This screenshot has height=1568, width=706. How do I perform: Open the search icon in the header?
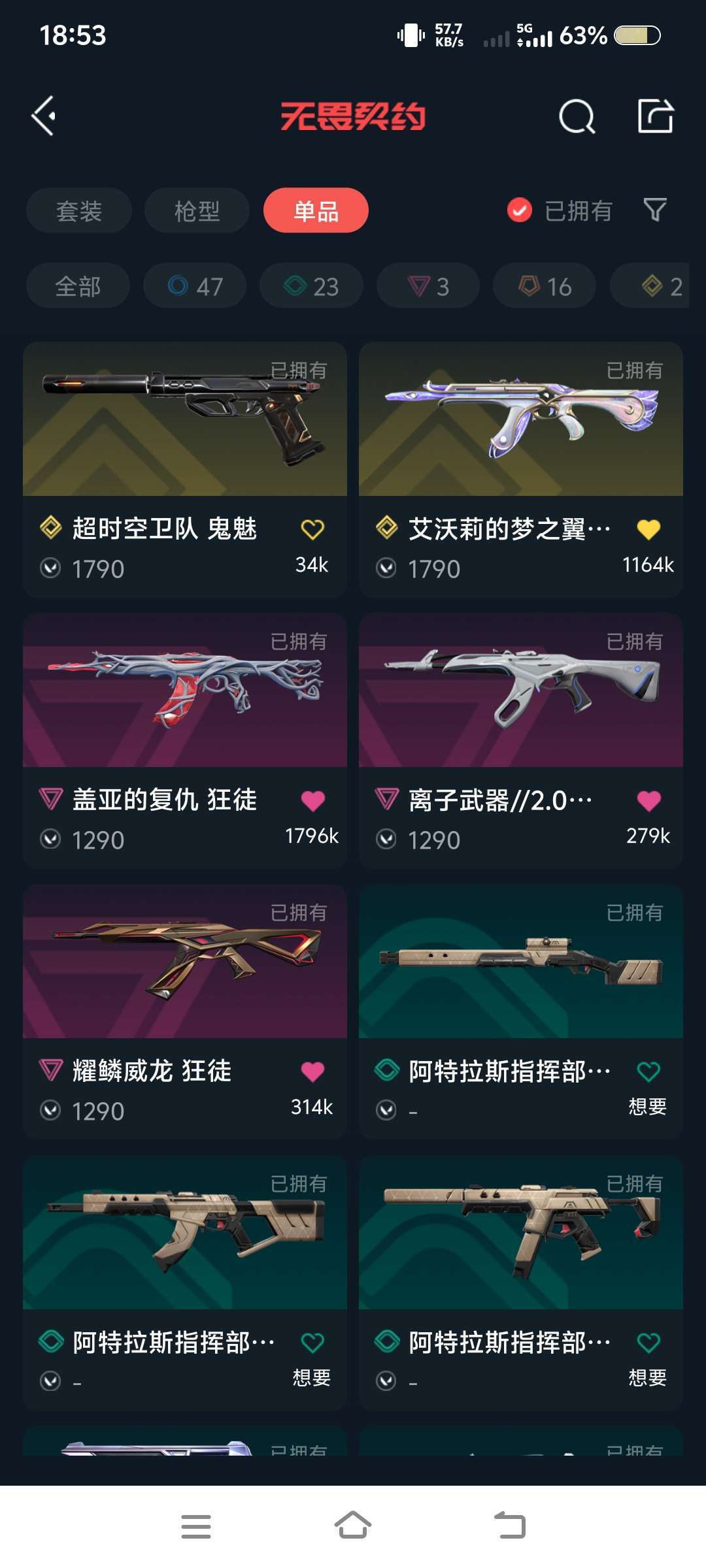pyautogui.click(x=577, y=117)
